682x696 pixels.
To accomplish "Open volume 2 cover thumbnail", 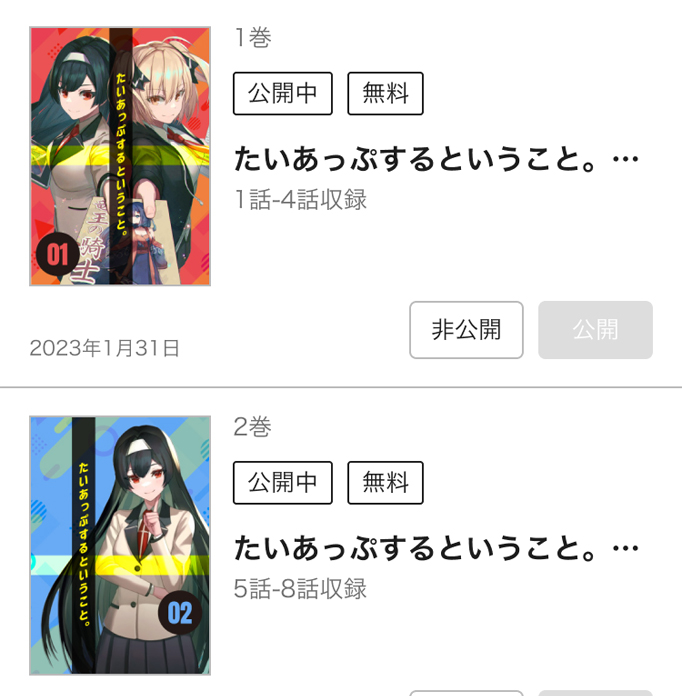I will [x=120, y=545].
